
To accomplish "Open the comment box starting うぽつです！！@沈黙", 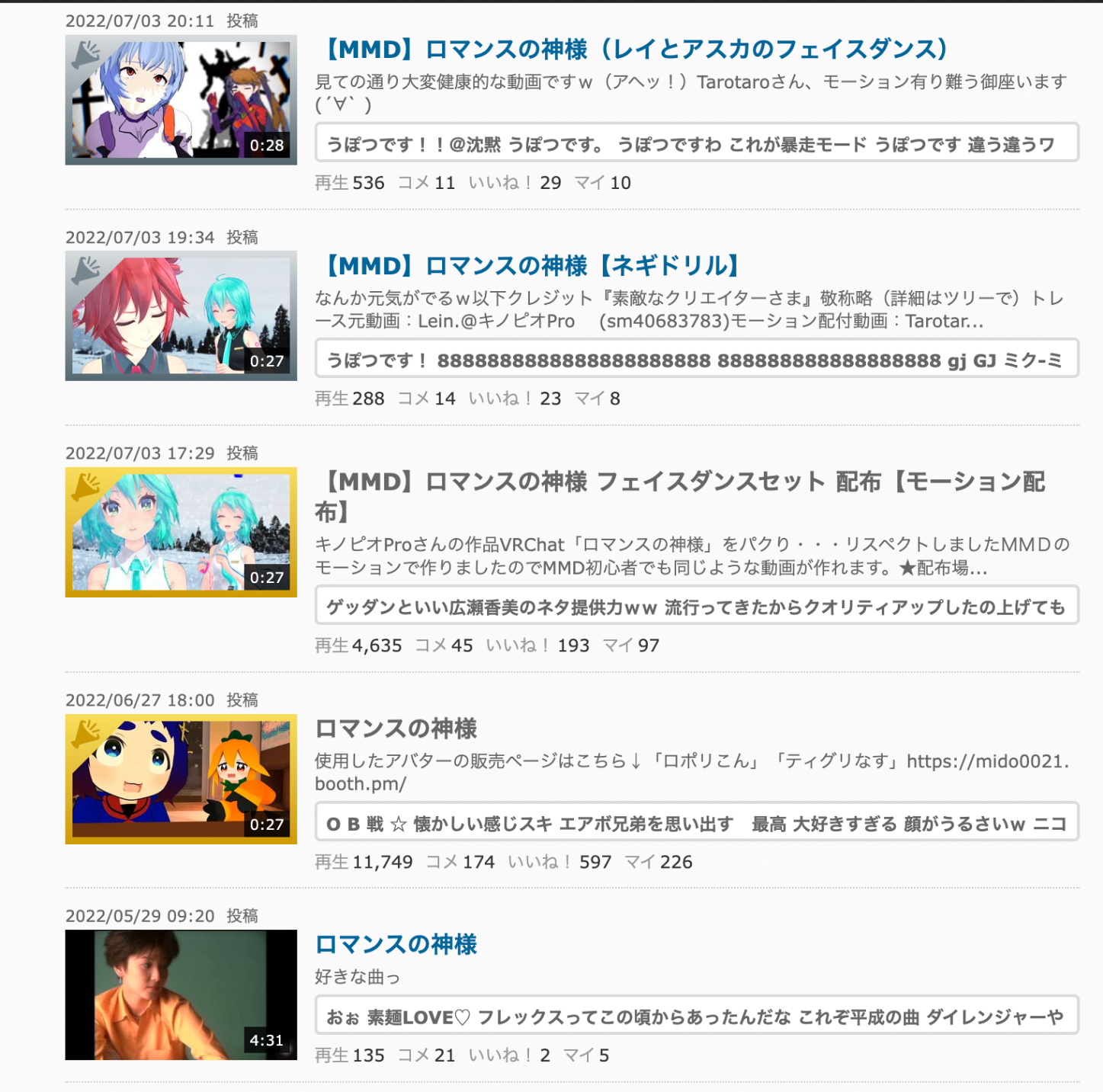I will click(x=696, y=143).
